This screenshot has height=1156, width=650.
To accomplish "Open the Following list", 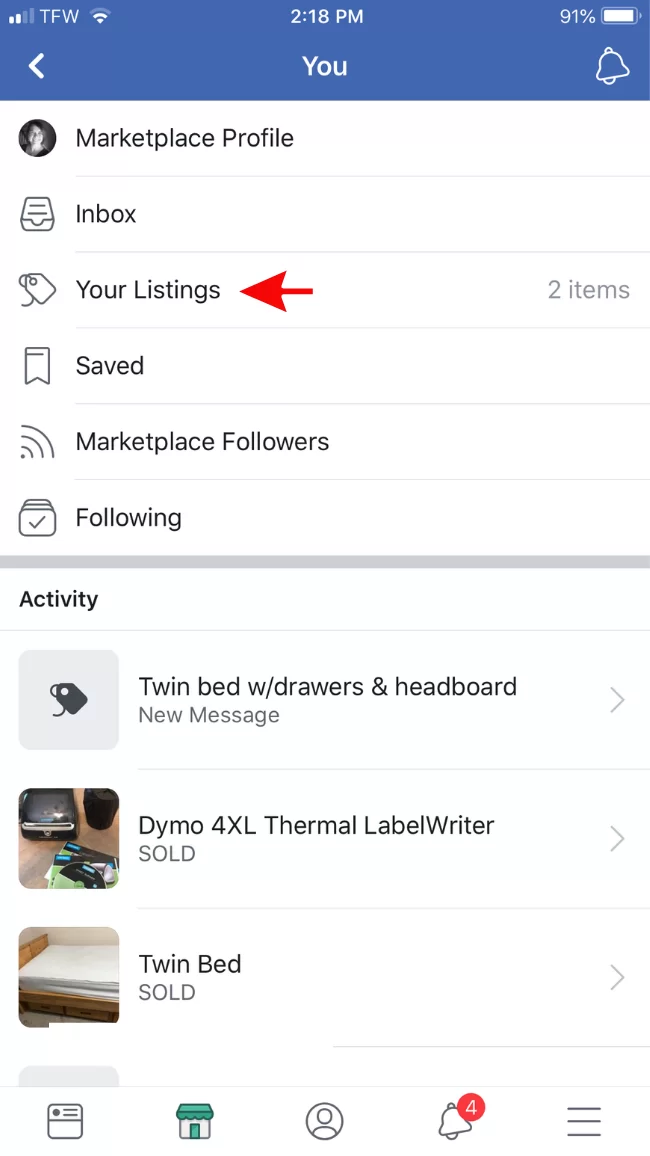I will (x=128, y=518).
